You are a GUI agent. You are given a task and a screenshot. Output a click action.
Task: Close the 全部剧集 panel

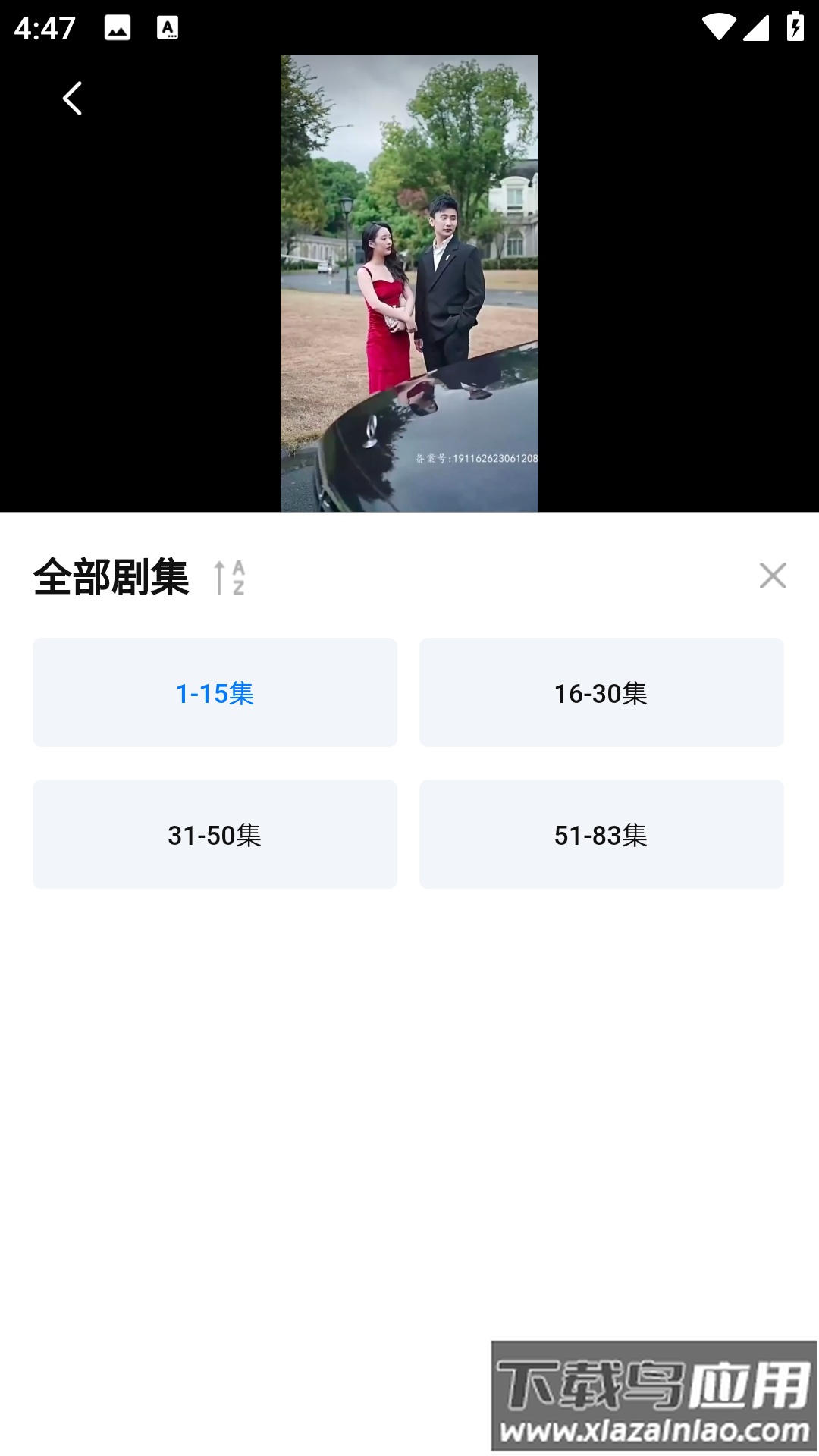[x=772, y=576]
